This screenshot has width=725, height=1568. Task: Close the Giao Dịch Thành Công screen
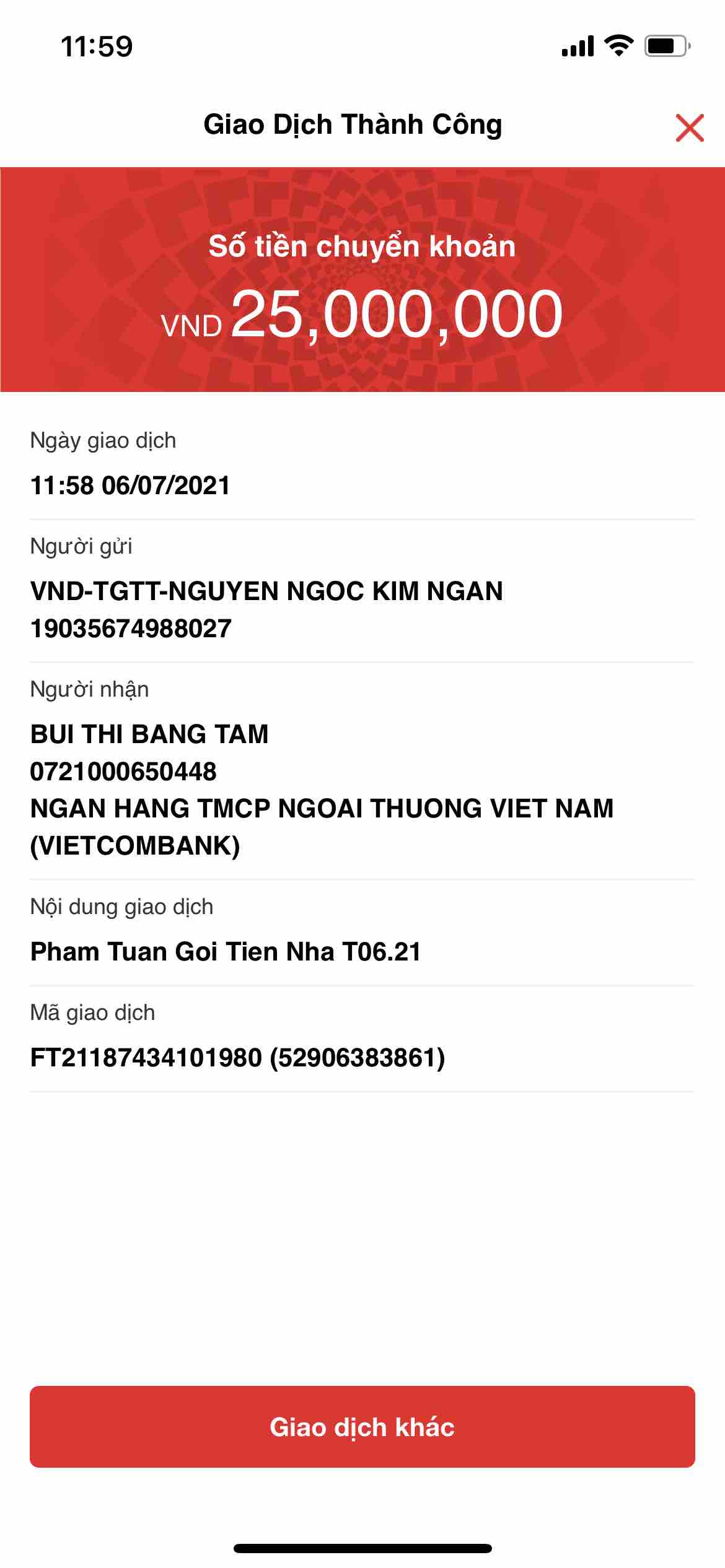click(689, 128)
